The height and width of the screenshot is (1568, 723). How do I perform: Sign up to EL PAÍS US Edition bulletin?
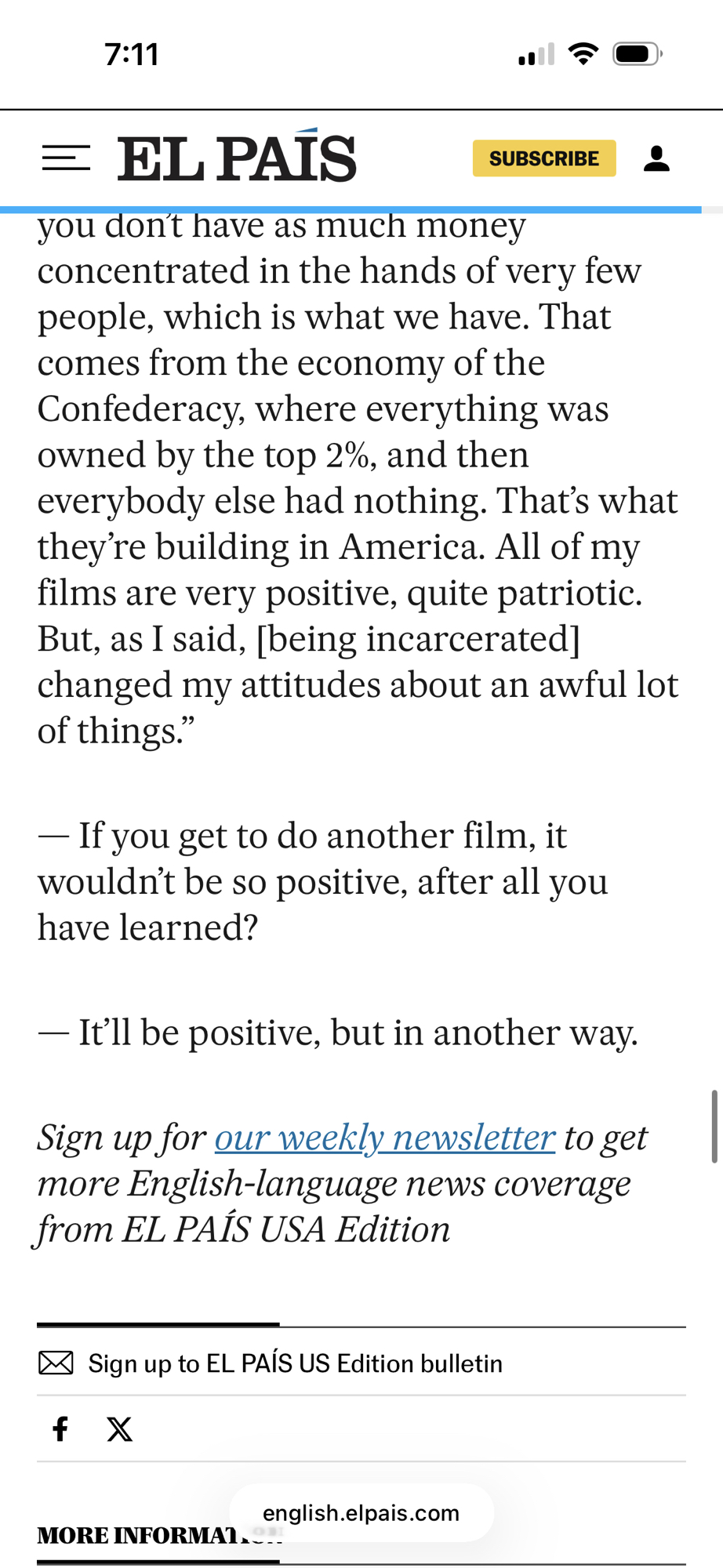(294, 1363)
